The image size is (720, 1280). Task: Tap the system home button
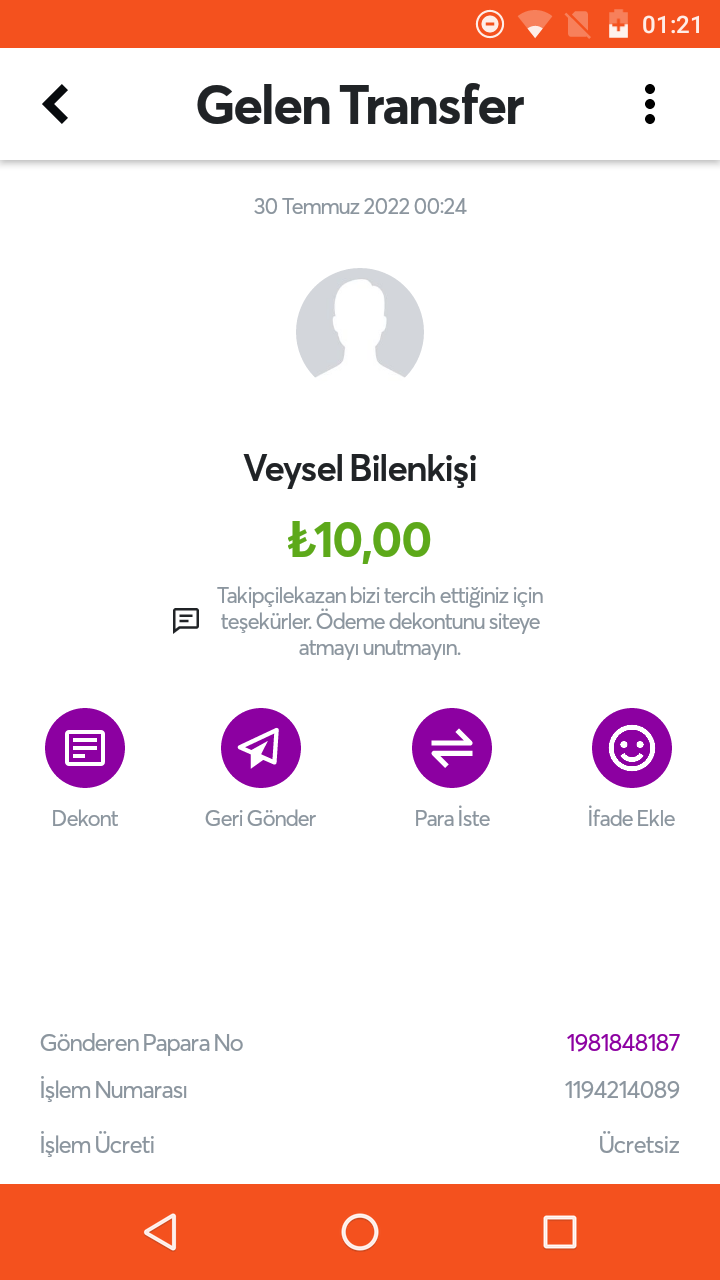[360, 1232]
